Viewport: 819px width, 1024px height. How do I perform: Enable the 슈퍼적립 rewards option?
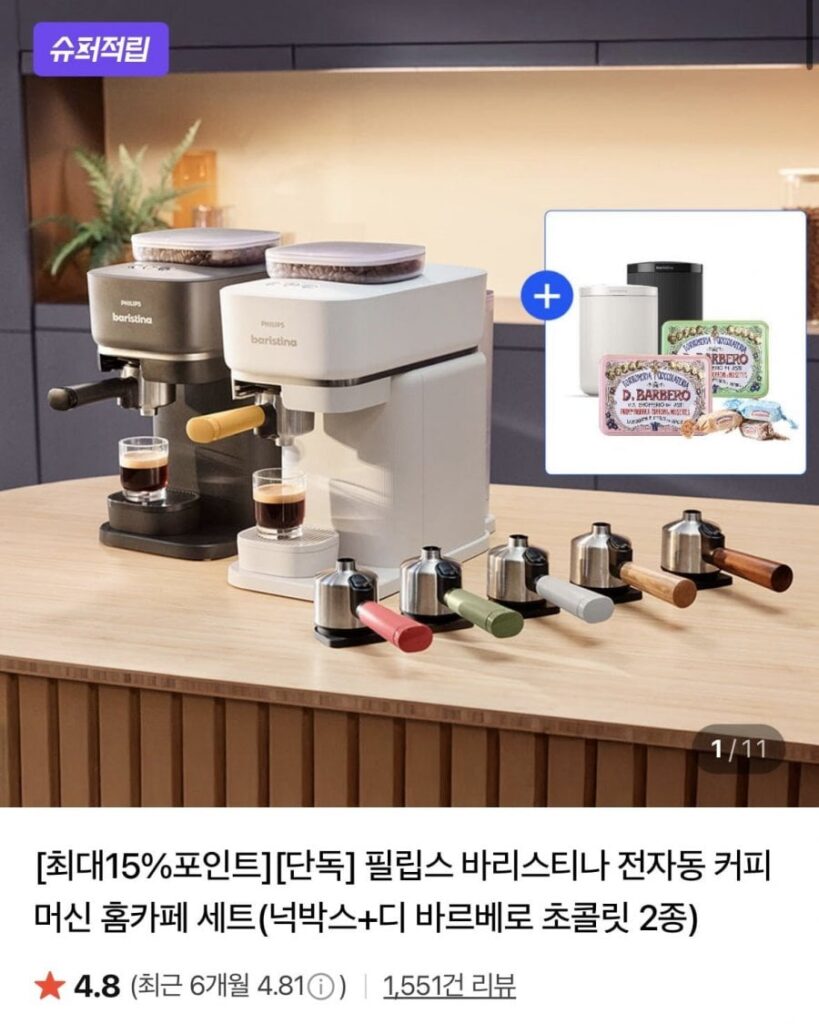point(105,47)
